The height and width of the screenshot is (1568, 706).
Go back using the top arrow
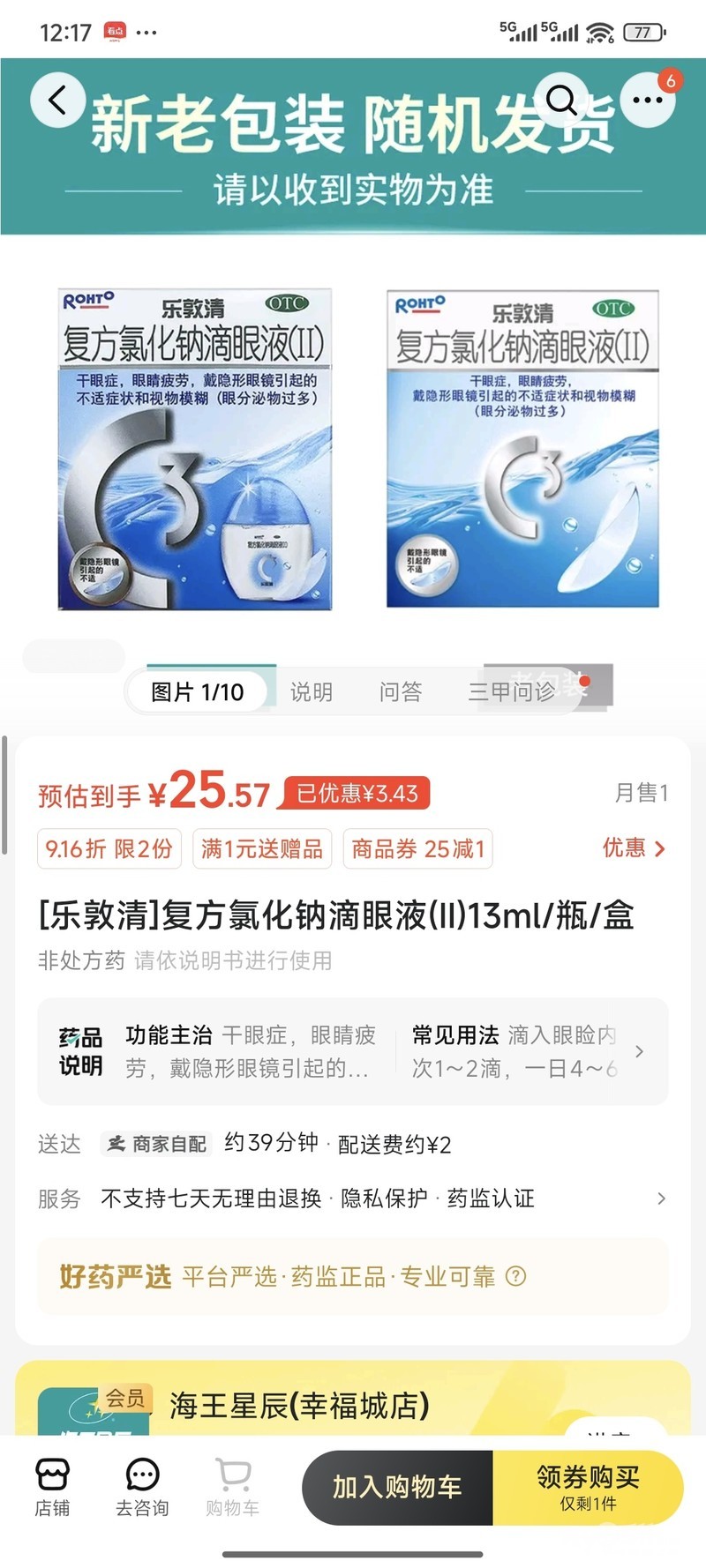point(57,101)
